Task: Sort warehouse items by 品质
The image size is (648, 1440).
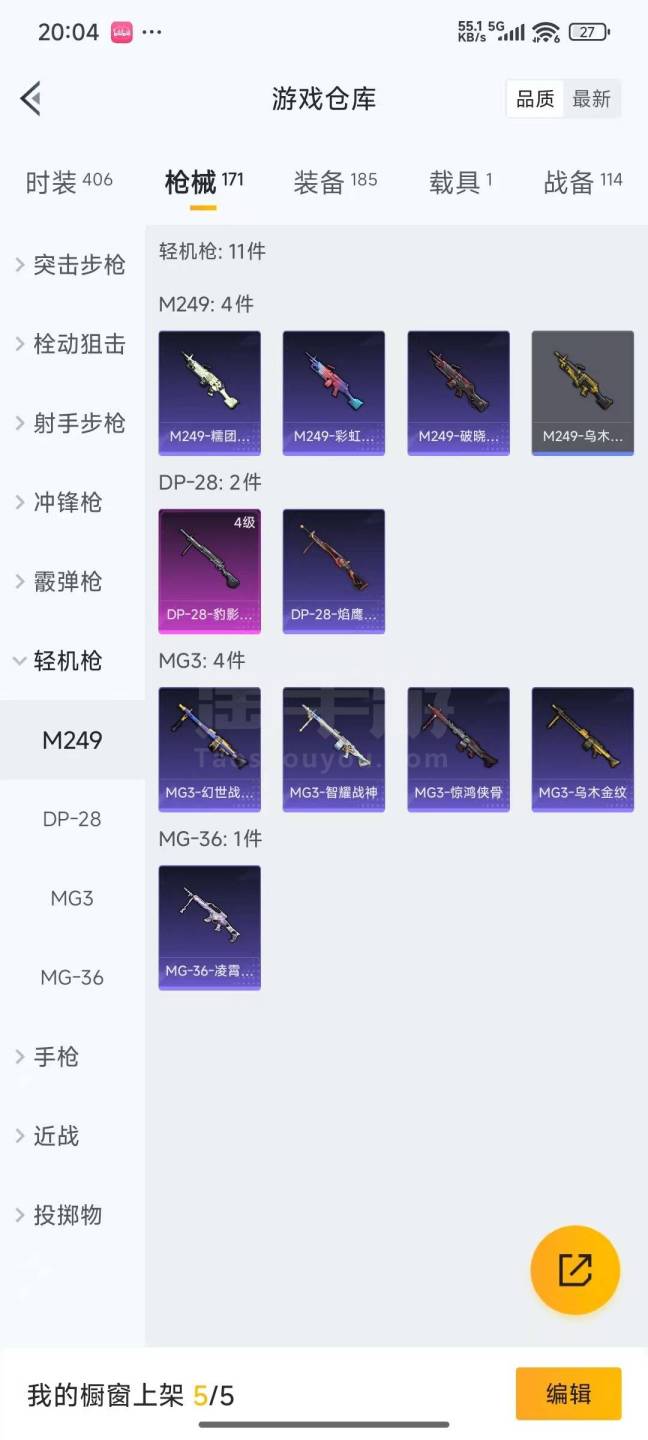Action: coord(535,99)
